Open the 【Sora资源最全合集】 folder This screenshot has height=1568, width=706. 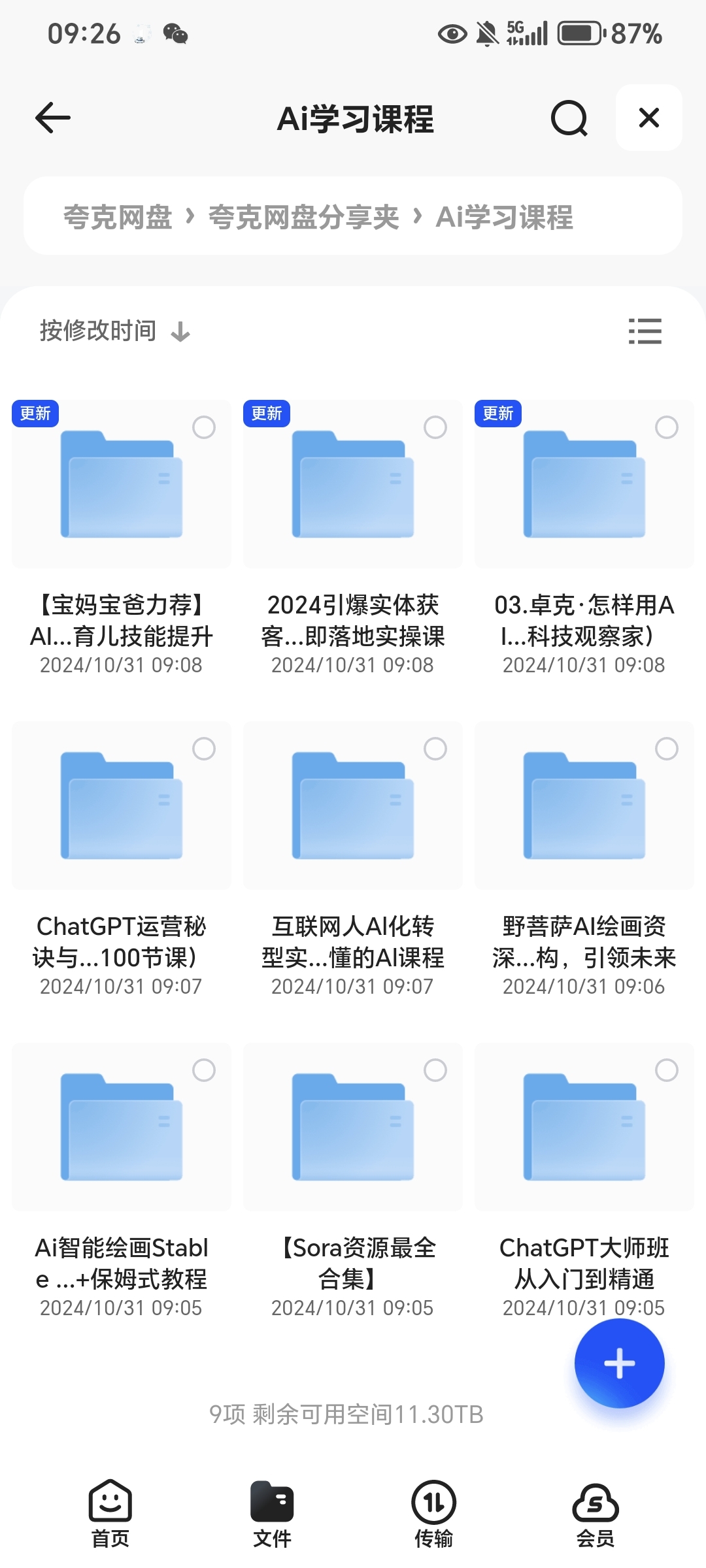point(353,1128)
